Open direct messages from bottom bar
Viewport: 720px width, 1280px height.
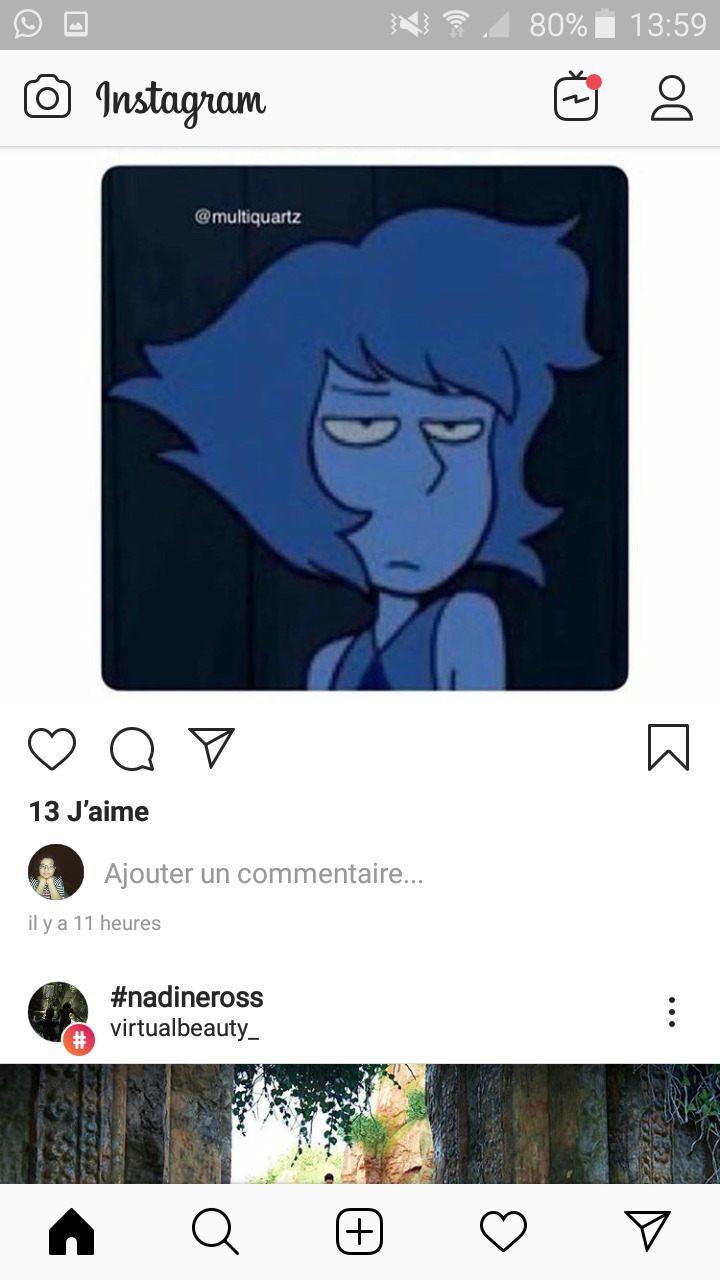coord(647,1231)
